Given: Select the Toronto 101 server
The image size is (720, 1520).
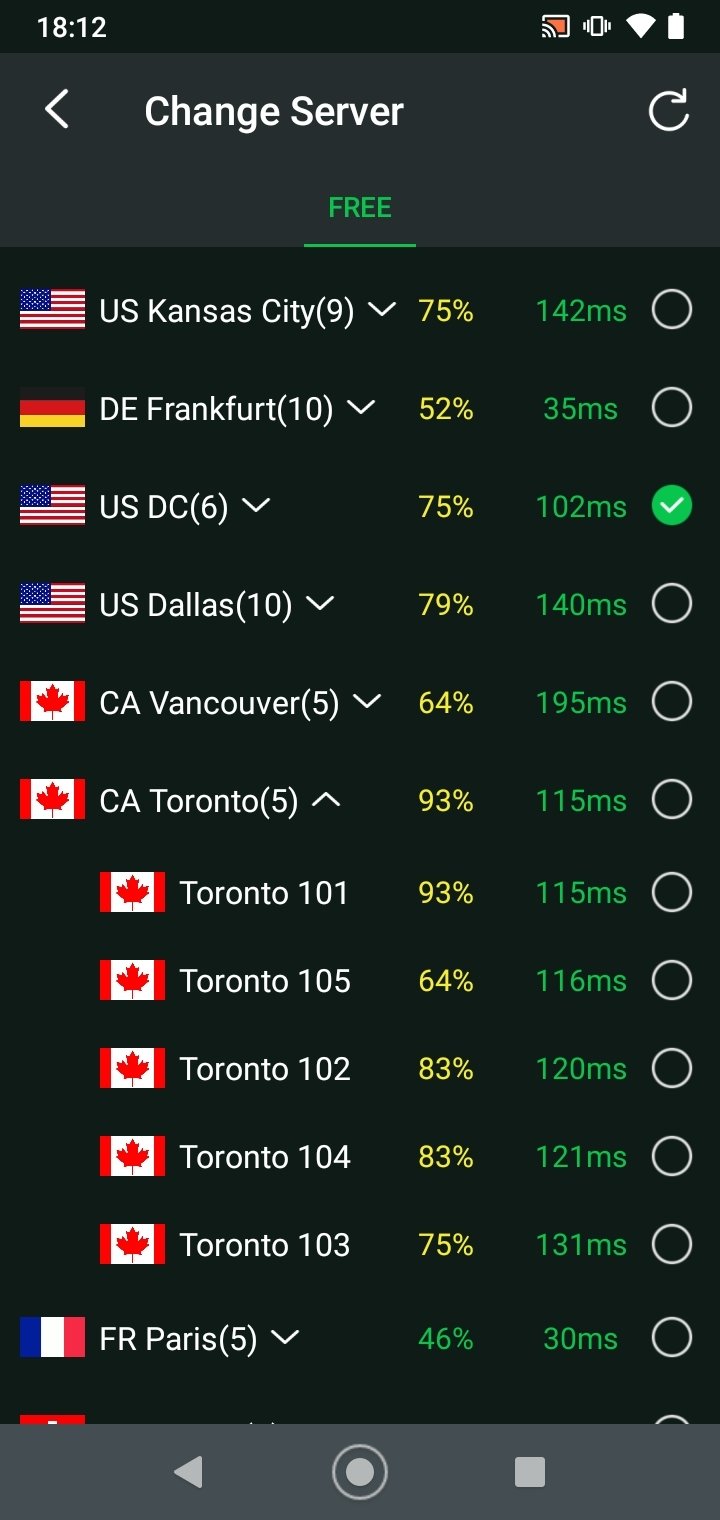Looking at the screenshot, I should coord(671,892).
